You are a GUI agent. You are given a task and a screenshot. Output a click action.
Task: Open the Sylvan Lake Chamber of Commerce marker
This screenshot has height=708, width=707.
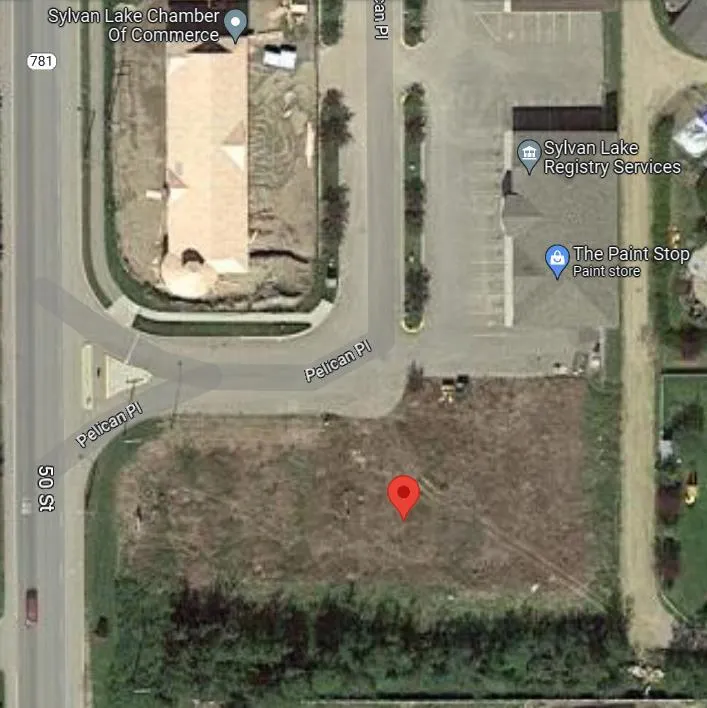[235, 25]
